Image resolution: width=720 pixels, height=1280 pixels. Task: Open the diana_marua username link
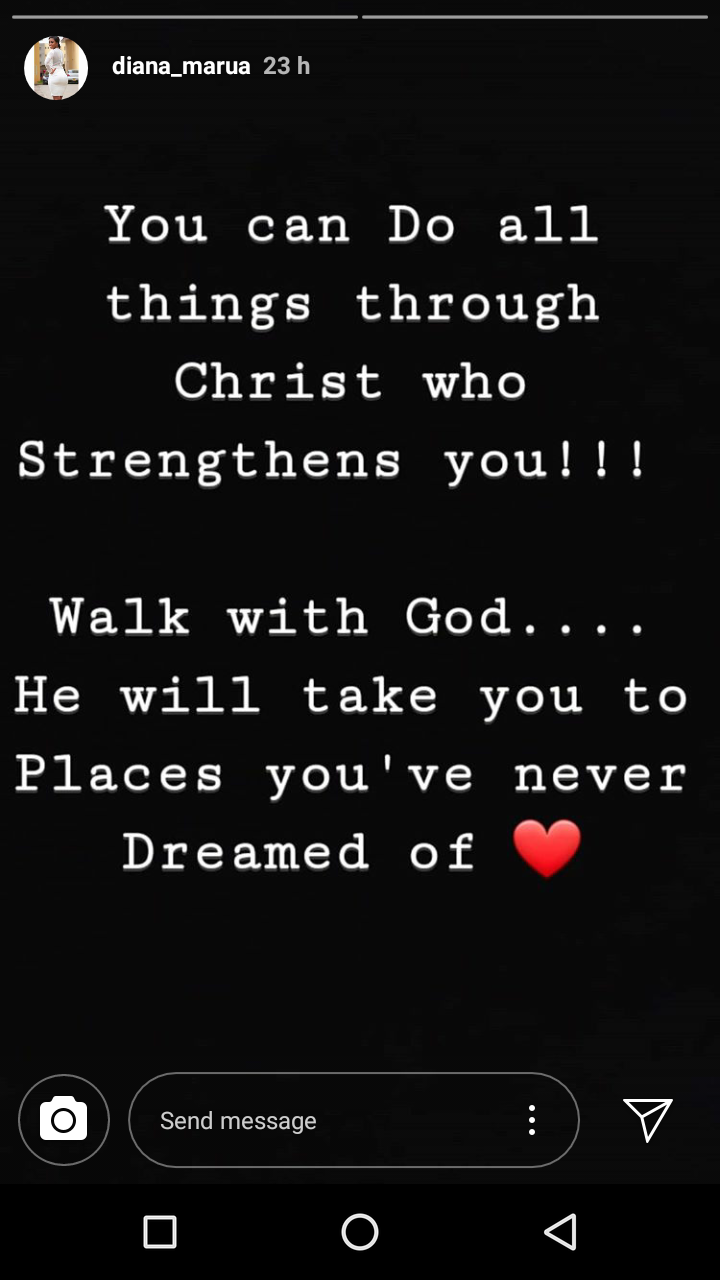[181, 66]
